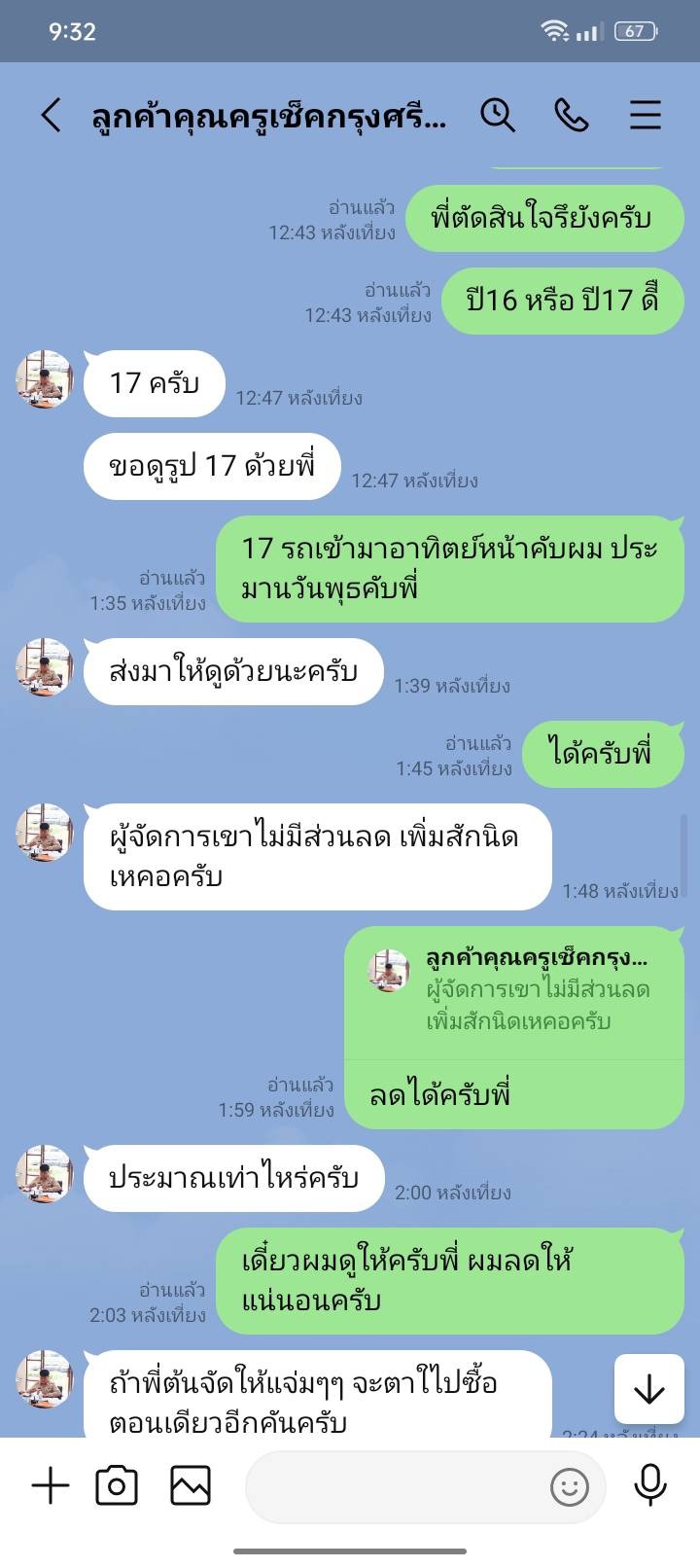This screenshot has height=1568, width=700.
Task: Record a voice message
Action: point(649,1486)
